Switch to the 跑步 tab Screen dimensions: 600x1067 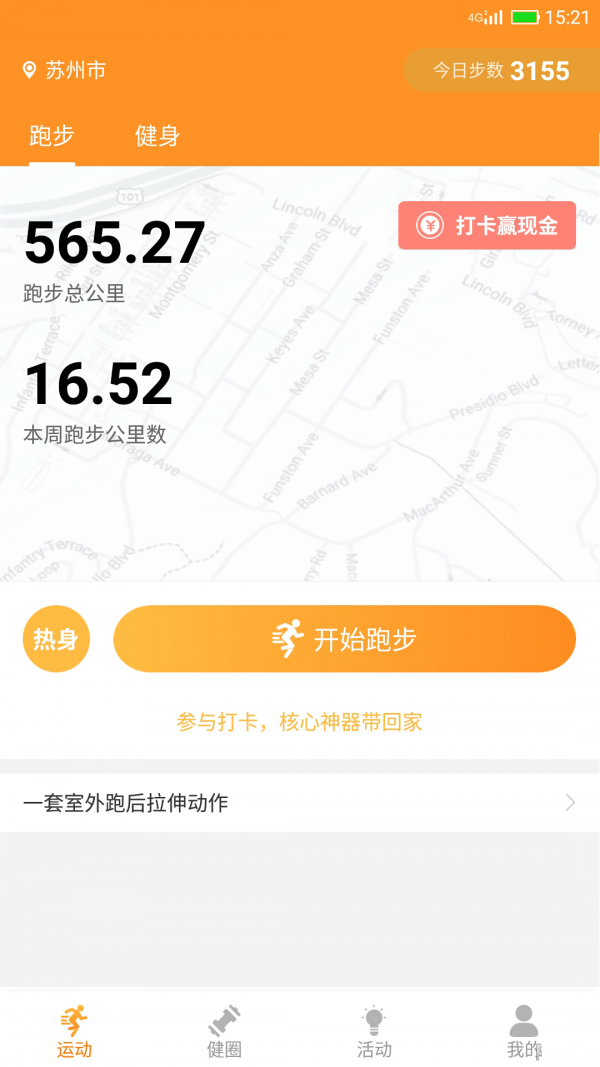point(52,136)
